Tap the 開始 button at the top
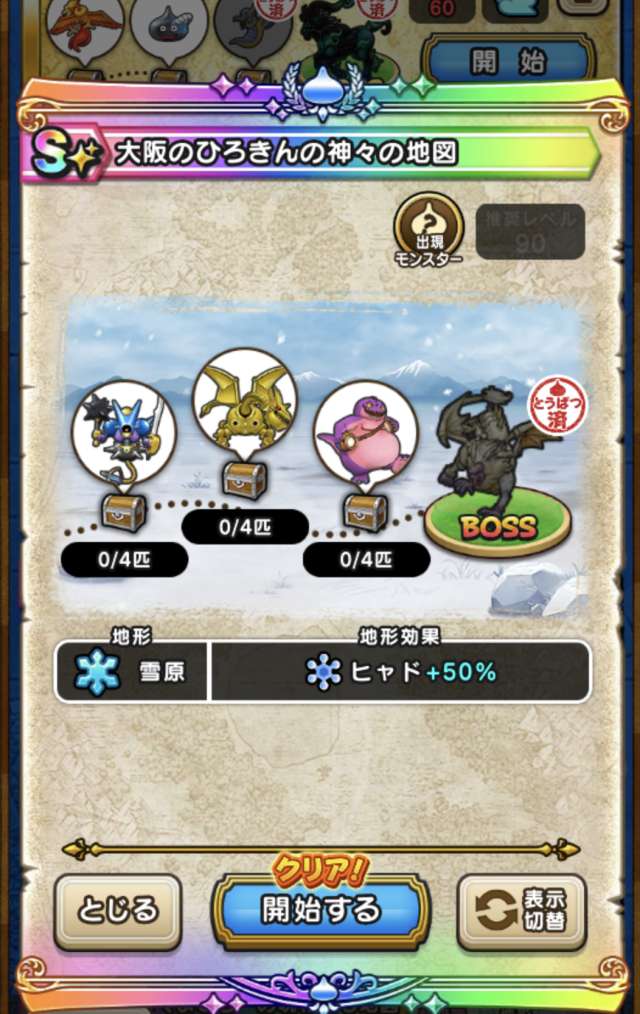 pos(508,61)
